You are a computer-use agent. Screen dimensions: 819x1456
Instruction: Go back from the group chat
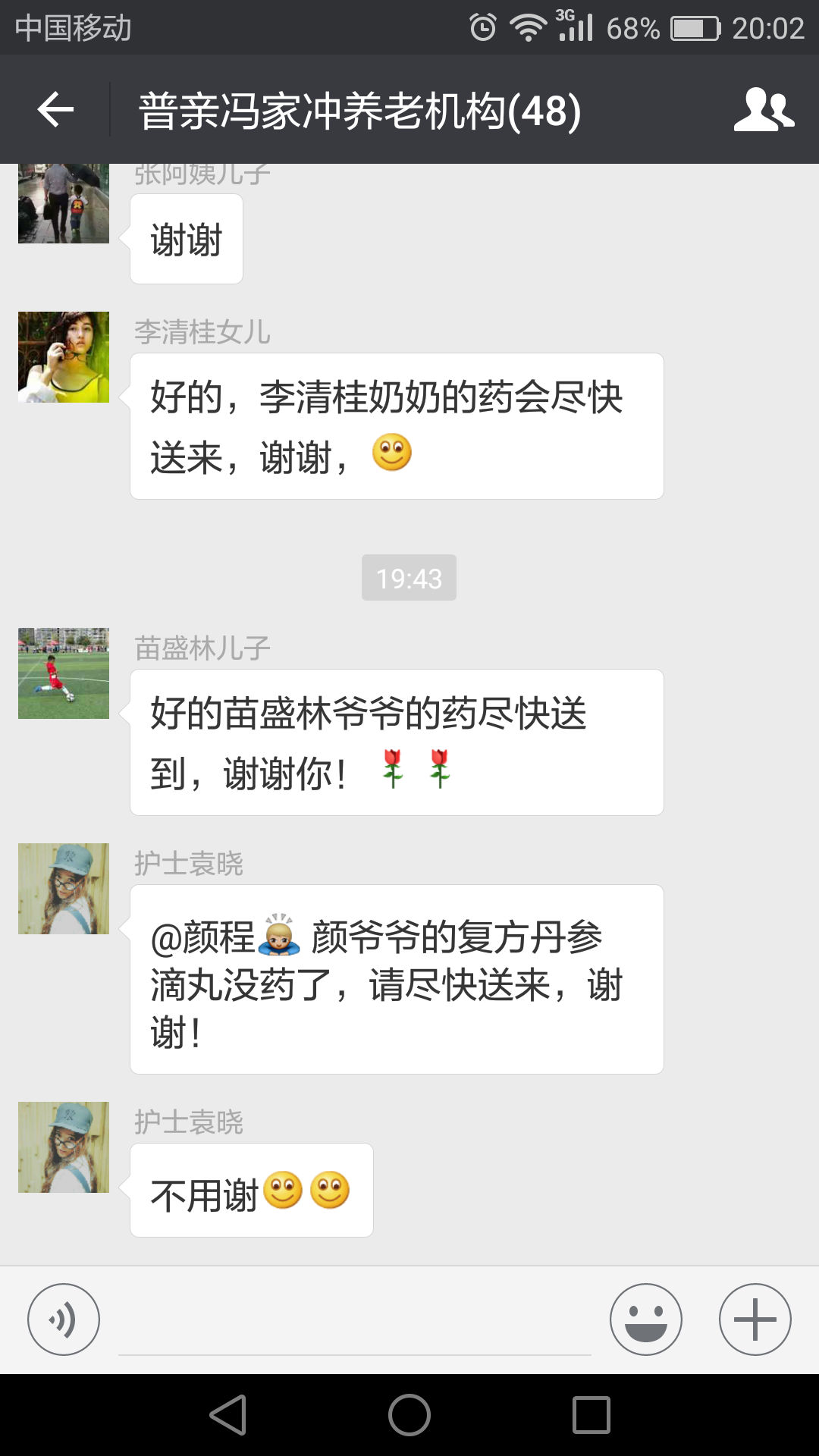click(x=55, y=110)
